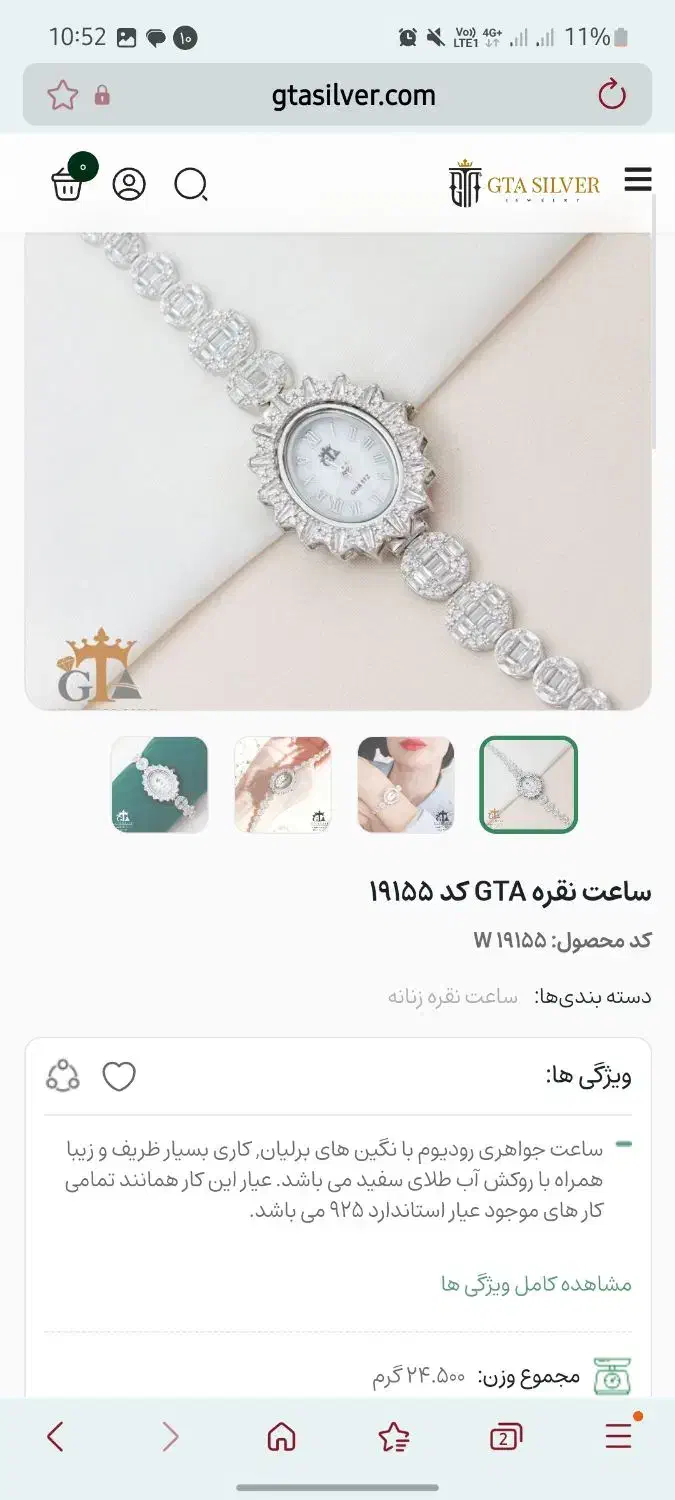Add the watch to favorites with heart
Viewport: 675px width, 1500px height.
point(119,1076)
